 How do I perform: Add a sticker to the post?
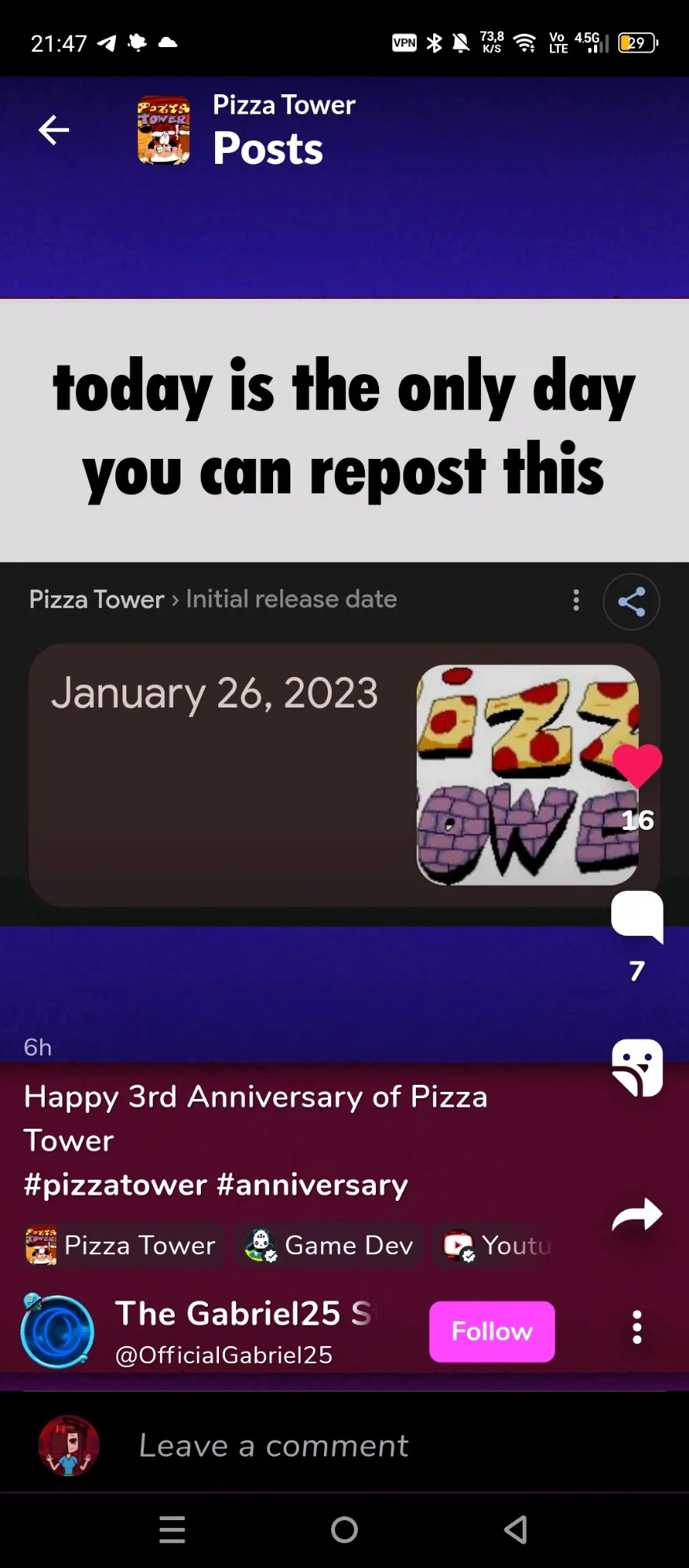(x=637, y=1068)
